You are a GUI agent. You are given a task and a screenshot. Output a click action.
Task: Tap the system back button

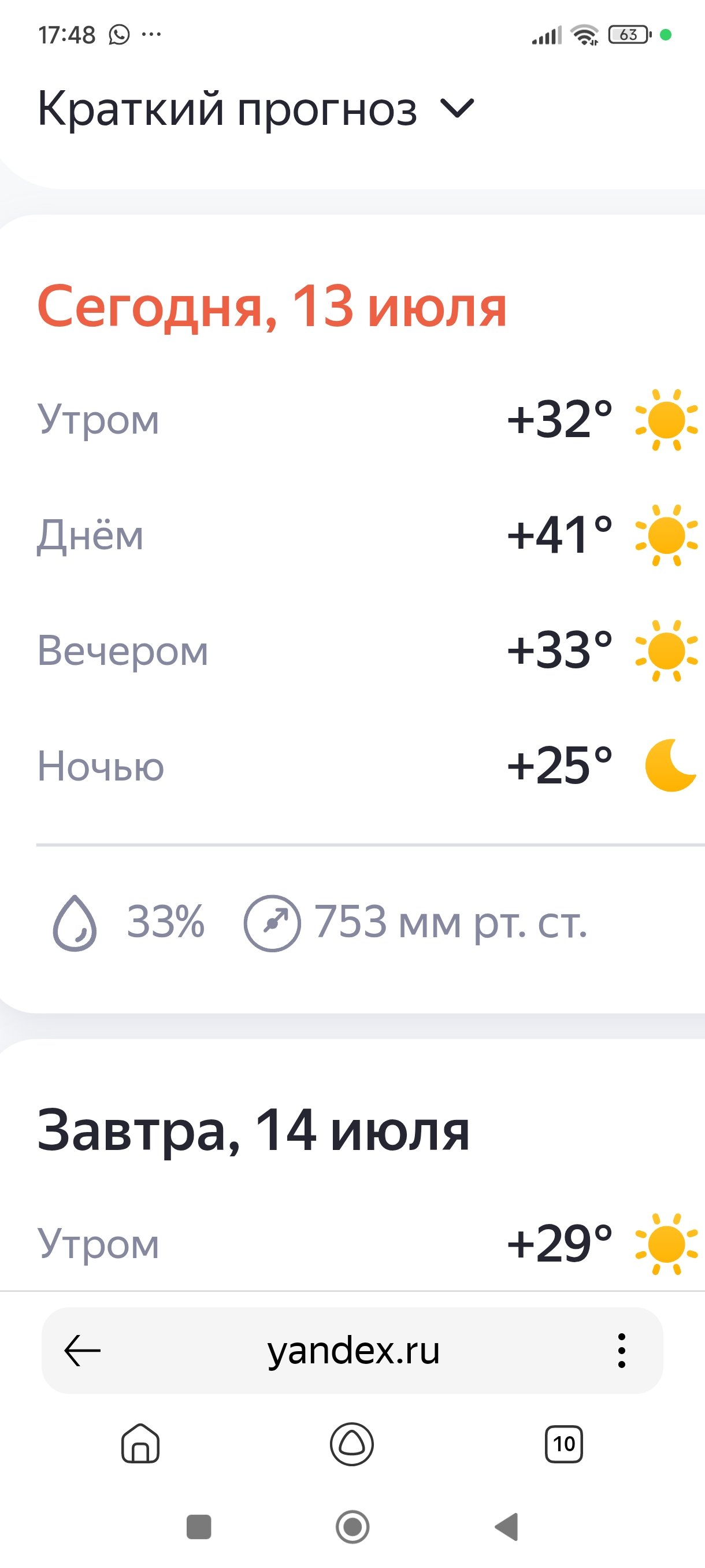pos(507,1526)
